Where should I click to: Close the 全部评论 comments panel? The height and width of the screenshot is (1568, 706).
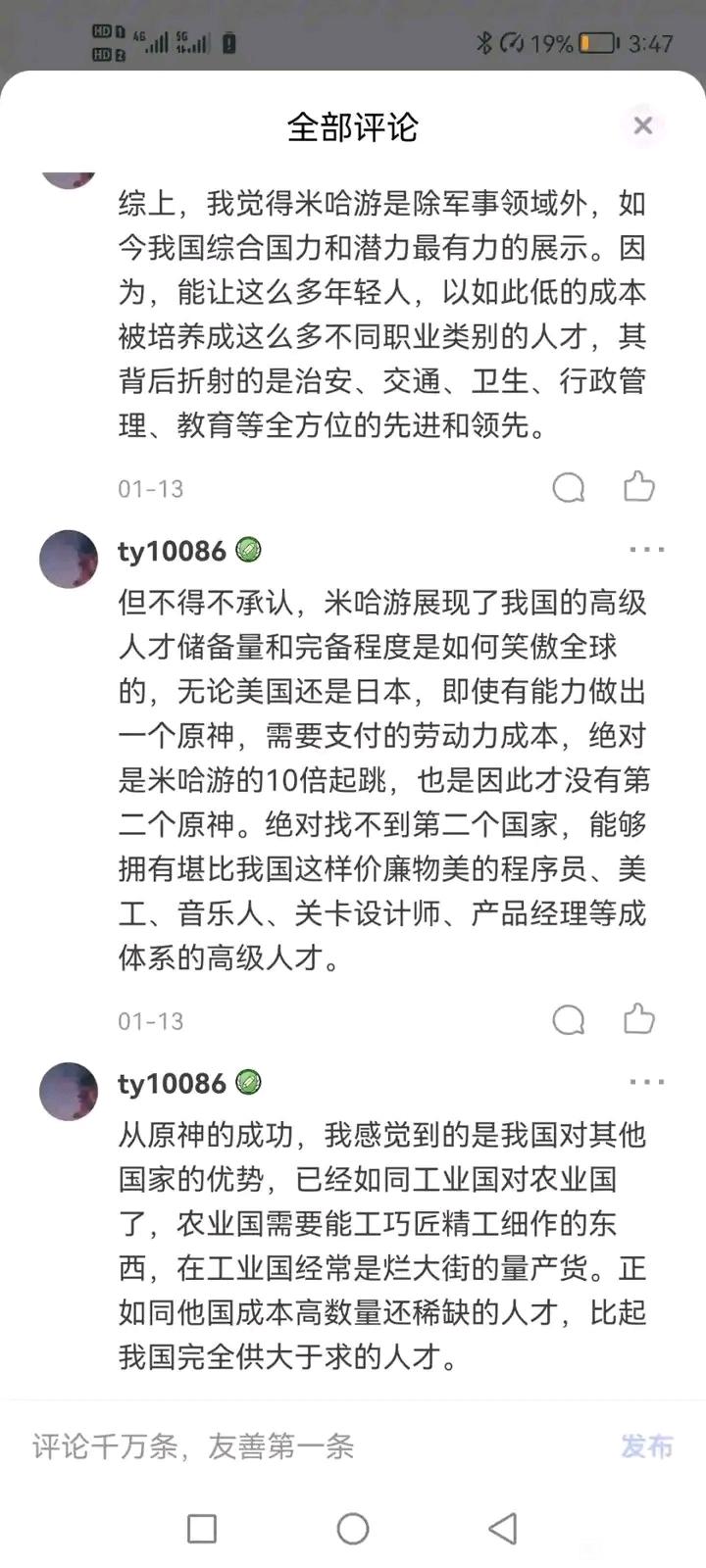pyautogui.click(x=643, y=125)
